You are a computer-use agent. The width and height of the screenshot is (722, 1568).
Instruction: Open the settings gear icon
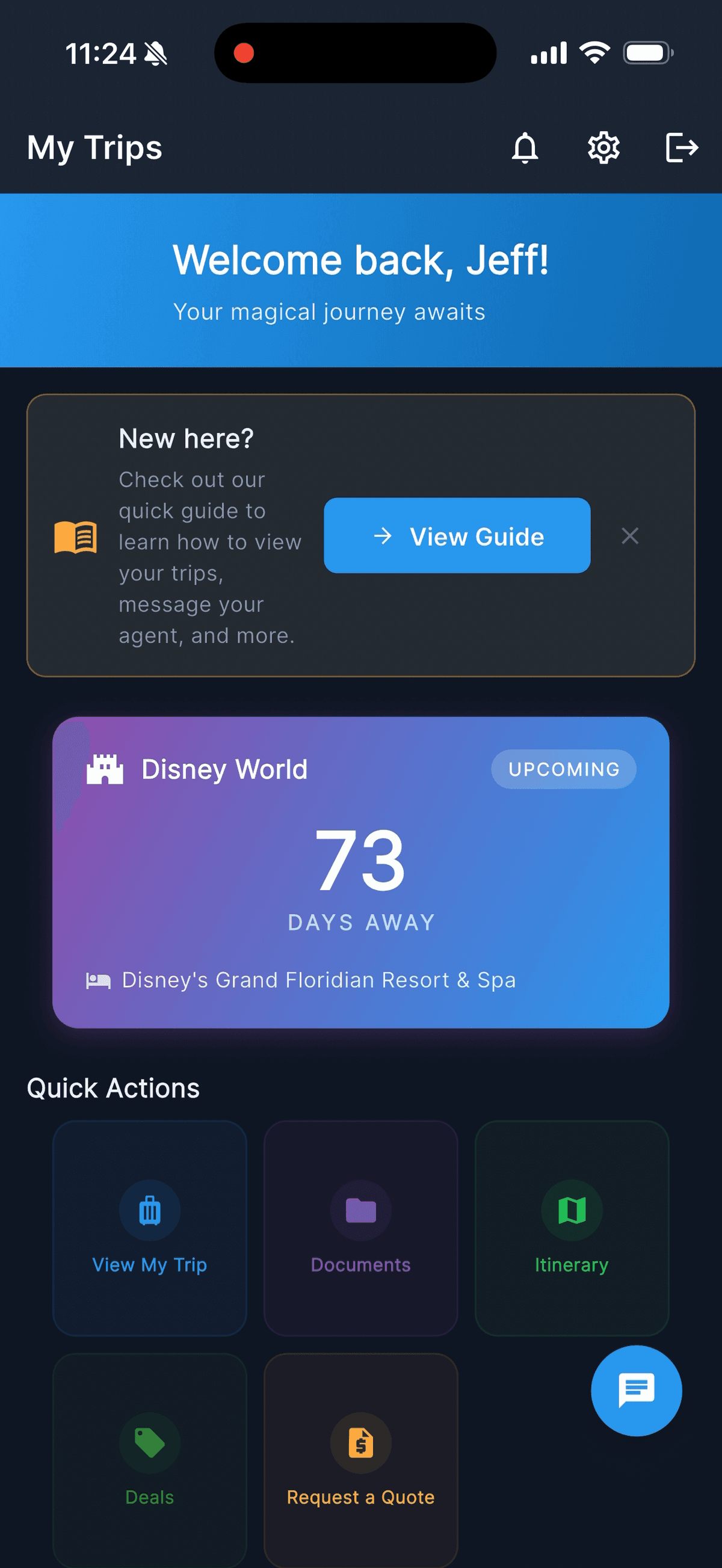tap(603, 148)
